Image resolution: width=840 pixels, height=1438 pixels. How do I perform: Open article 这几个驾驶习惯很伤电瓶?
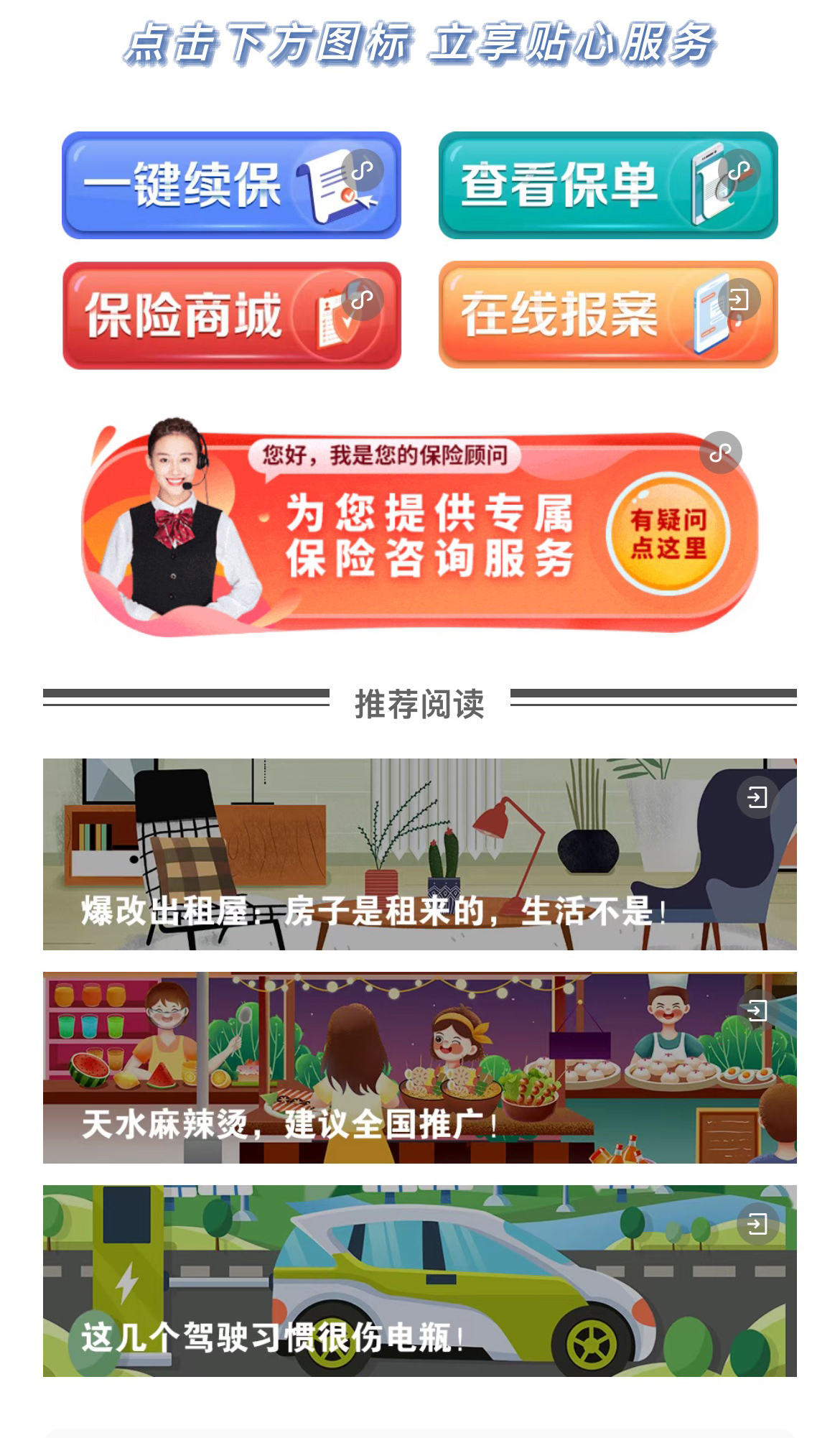tap(420, 1281)
